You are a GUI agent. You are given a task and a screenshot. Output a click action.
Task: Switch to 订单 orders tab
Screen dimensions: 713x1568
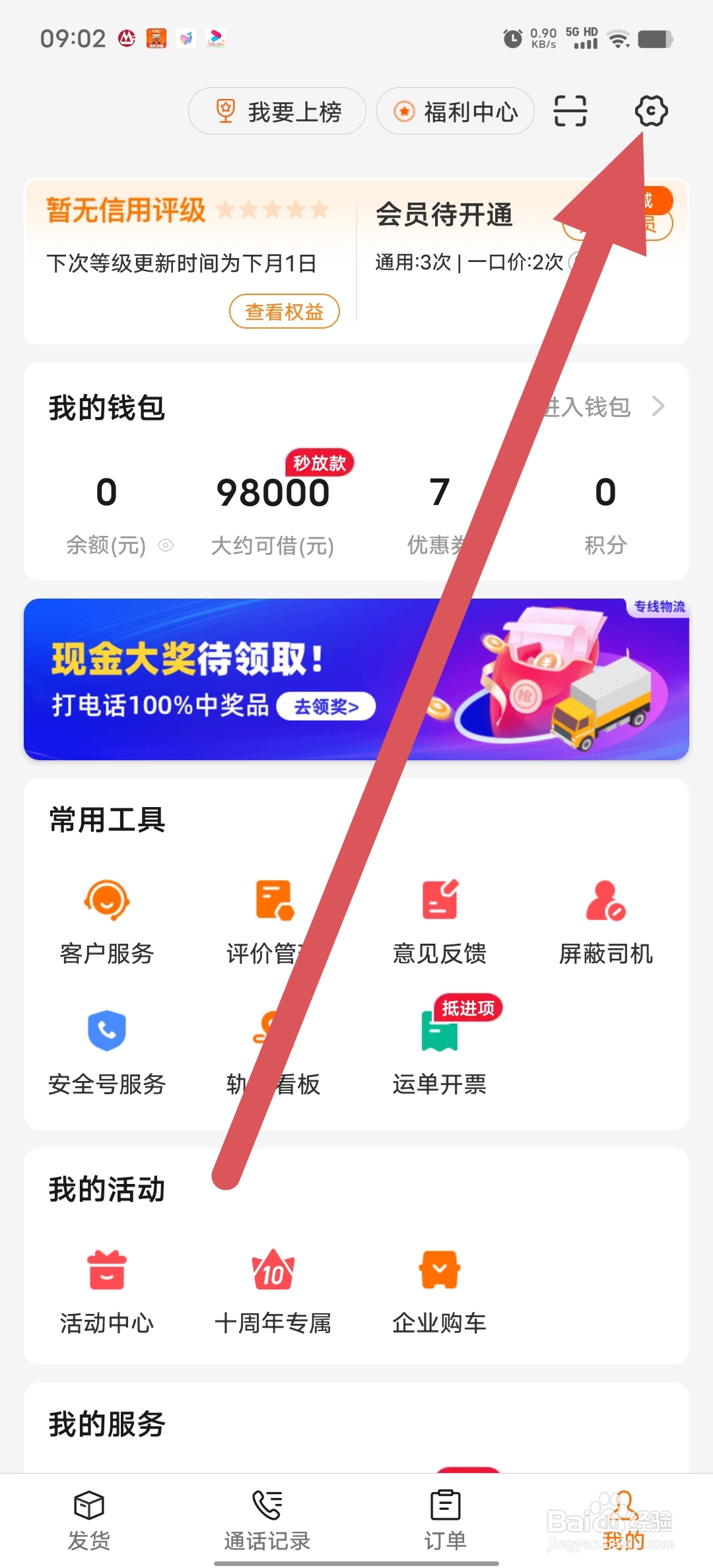(x=444, y=1518)
